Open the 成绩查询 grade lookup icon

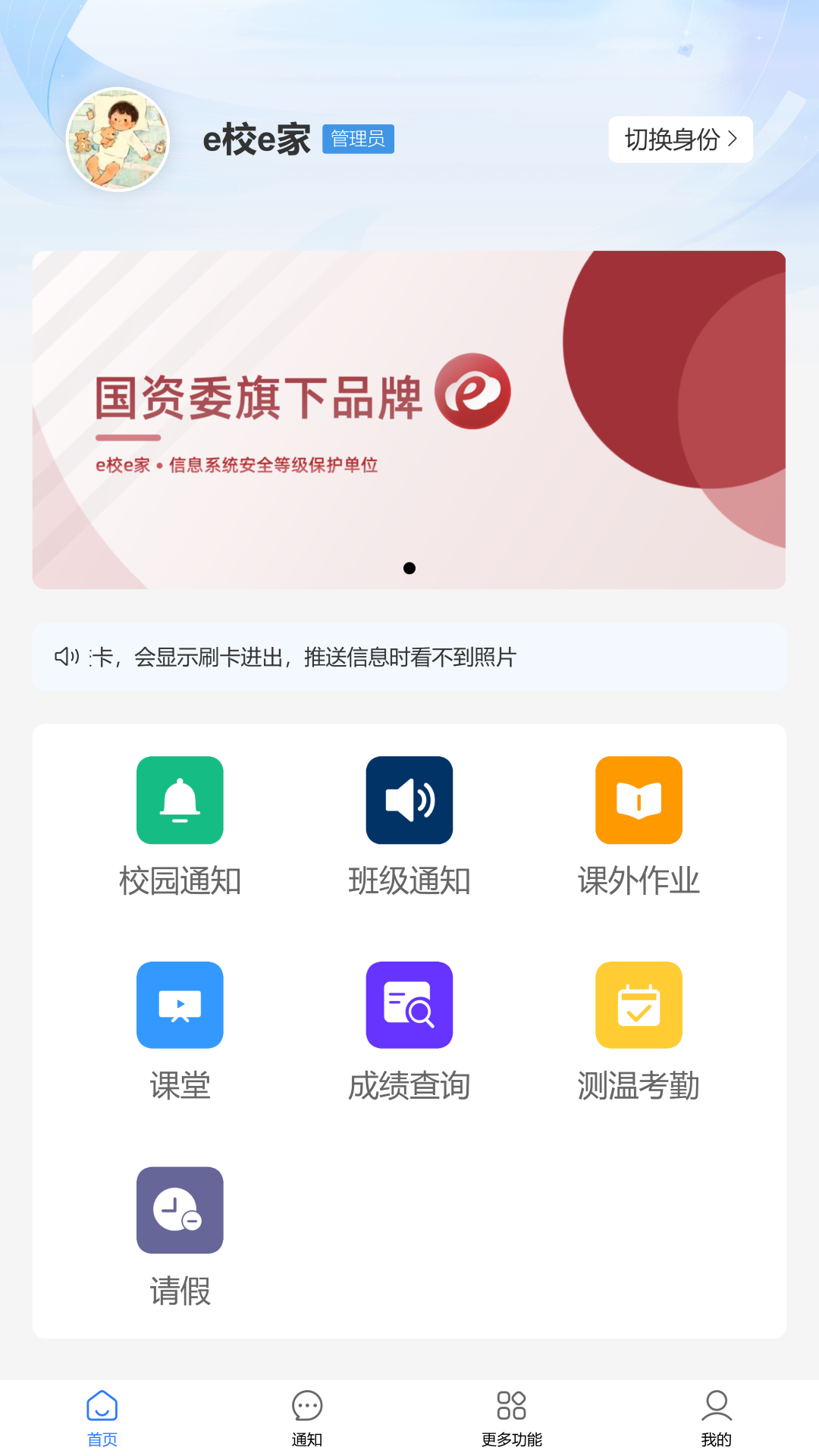coord(409,1005)
